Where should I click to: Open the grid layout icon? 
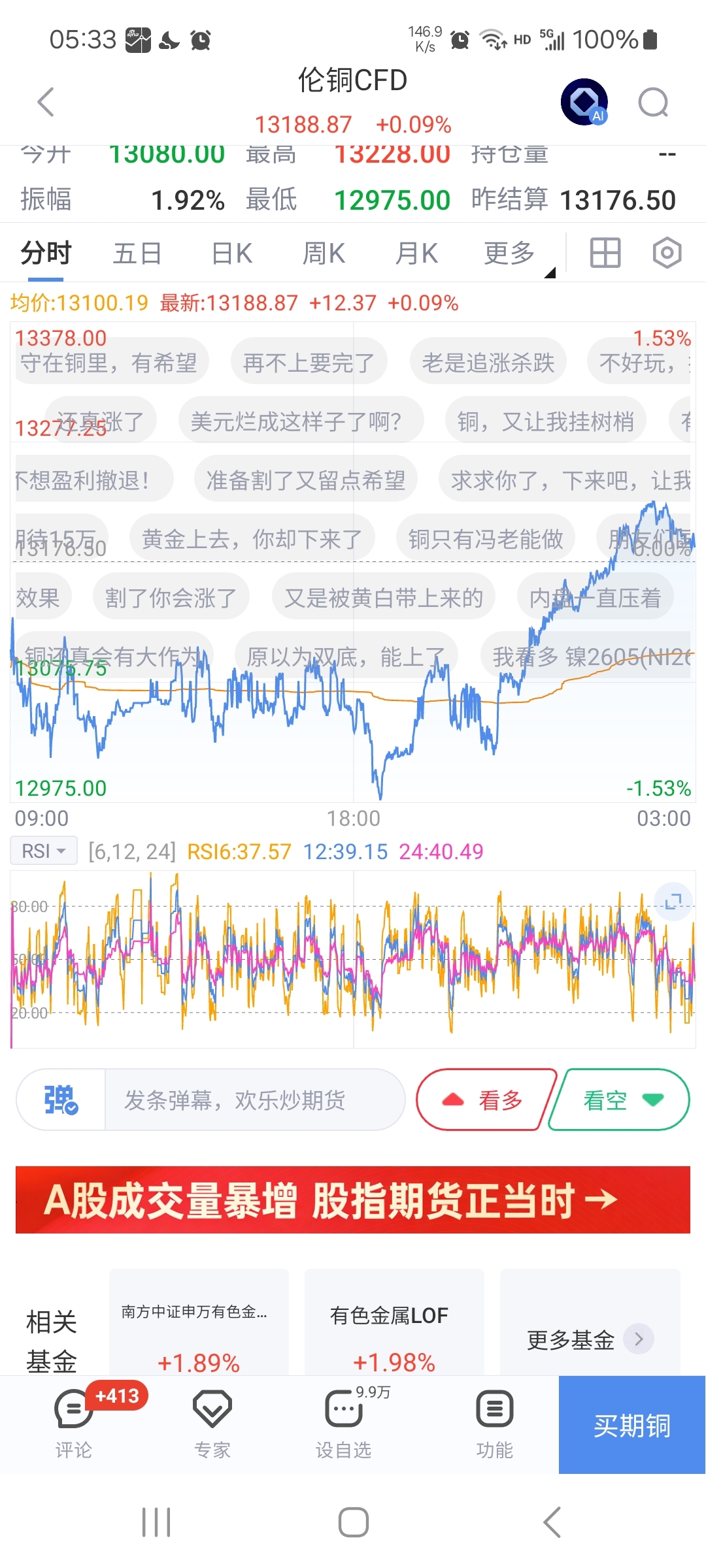click(605, 253)
